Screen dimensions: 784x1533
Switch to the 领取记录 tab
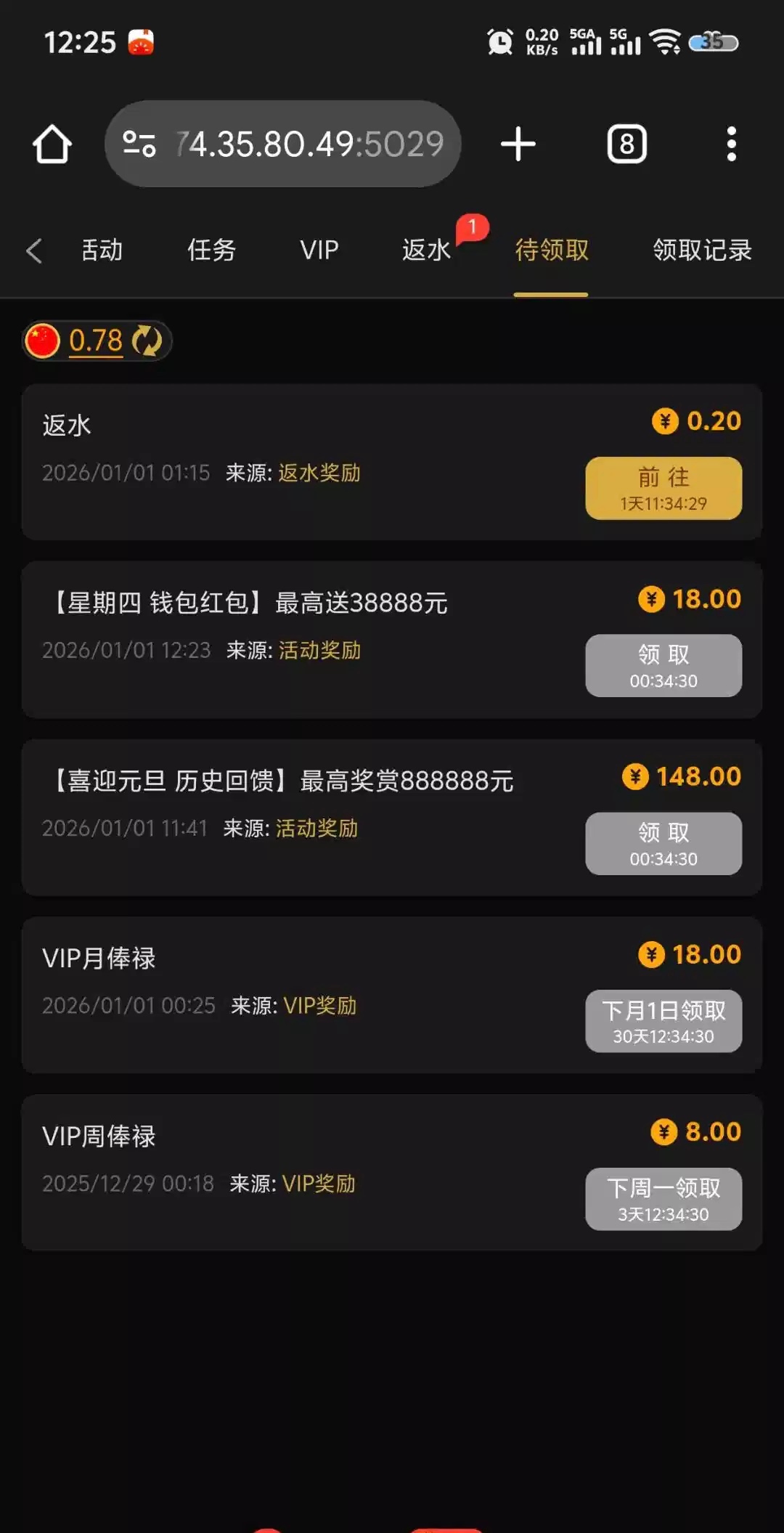click(x=701, y=251)
